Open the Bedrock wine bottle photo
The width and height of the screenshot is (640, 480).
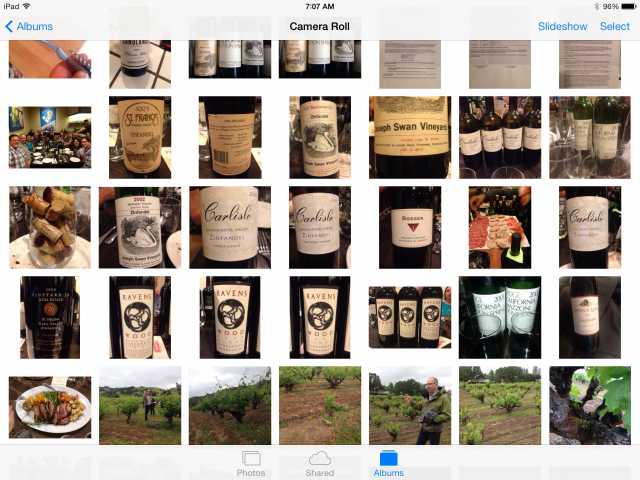(x=410, y=227)
